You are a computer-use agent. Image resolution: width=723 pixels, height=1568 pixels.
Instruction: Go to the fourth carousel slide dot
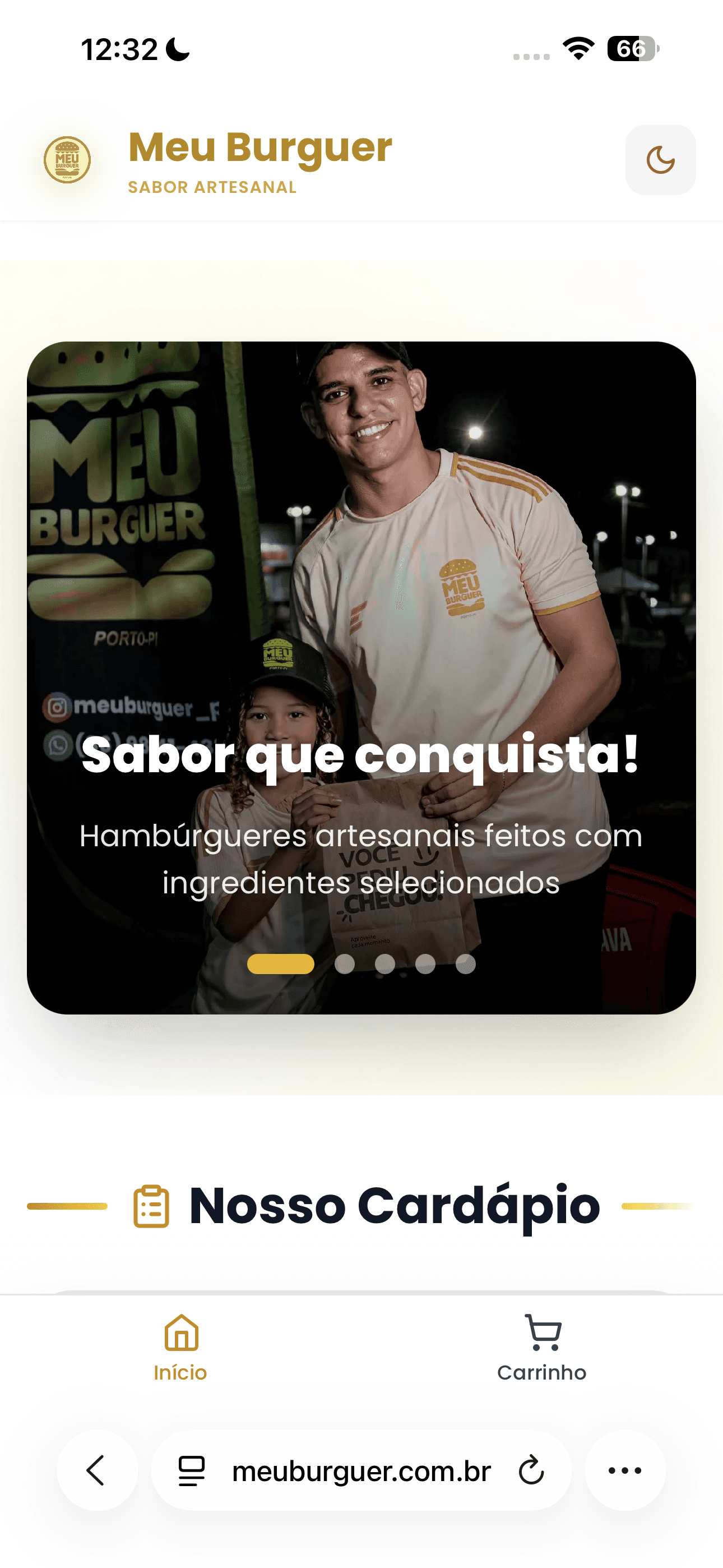click(x=425, y=964)
